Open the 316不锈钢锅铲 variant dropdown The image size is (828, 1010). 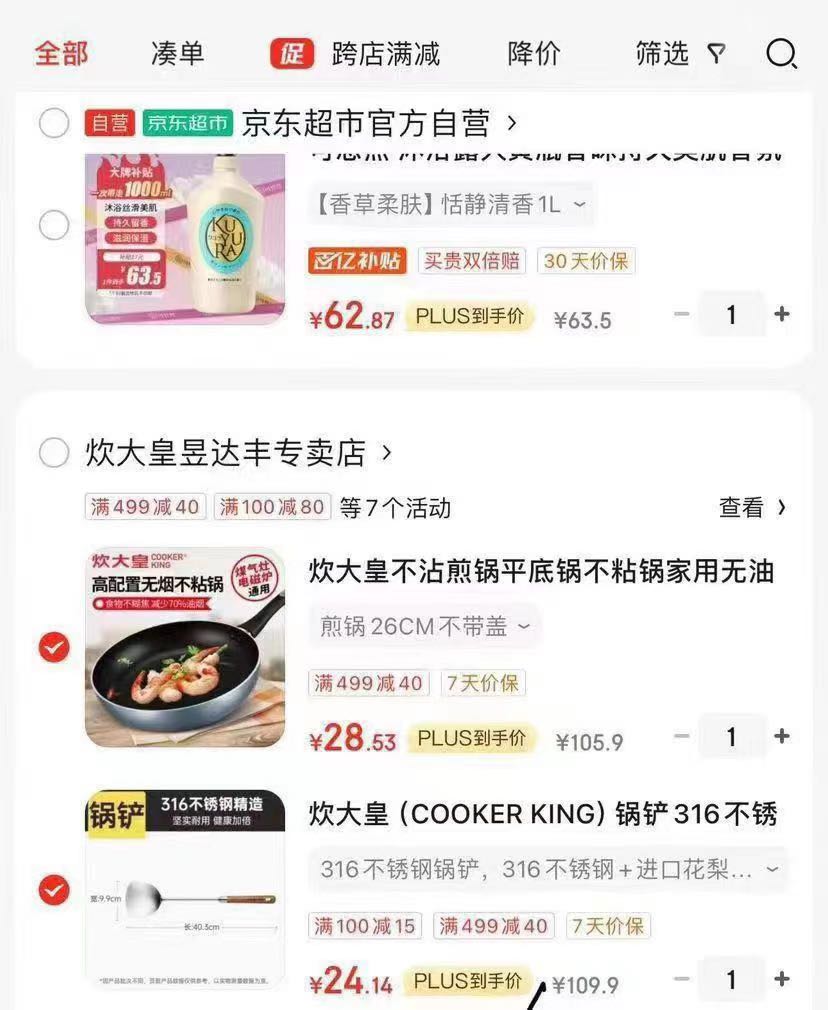coord(545,869)
